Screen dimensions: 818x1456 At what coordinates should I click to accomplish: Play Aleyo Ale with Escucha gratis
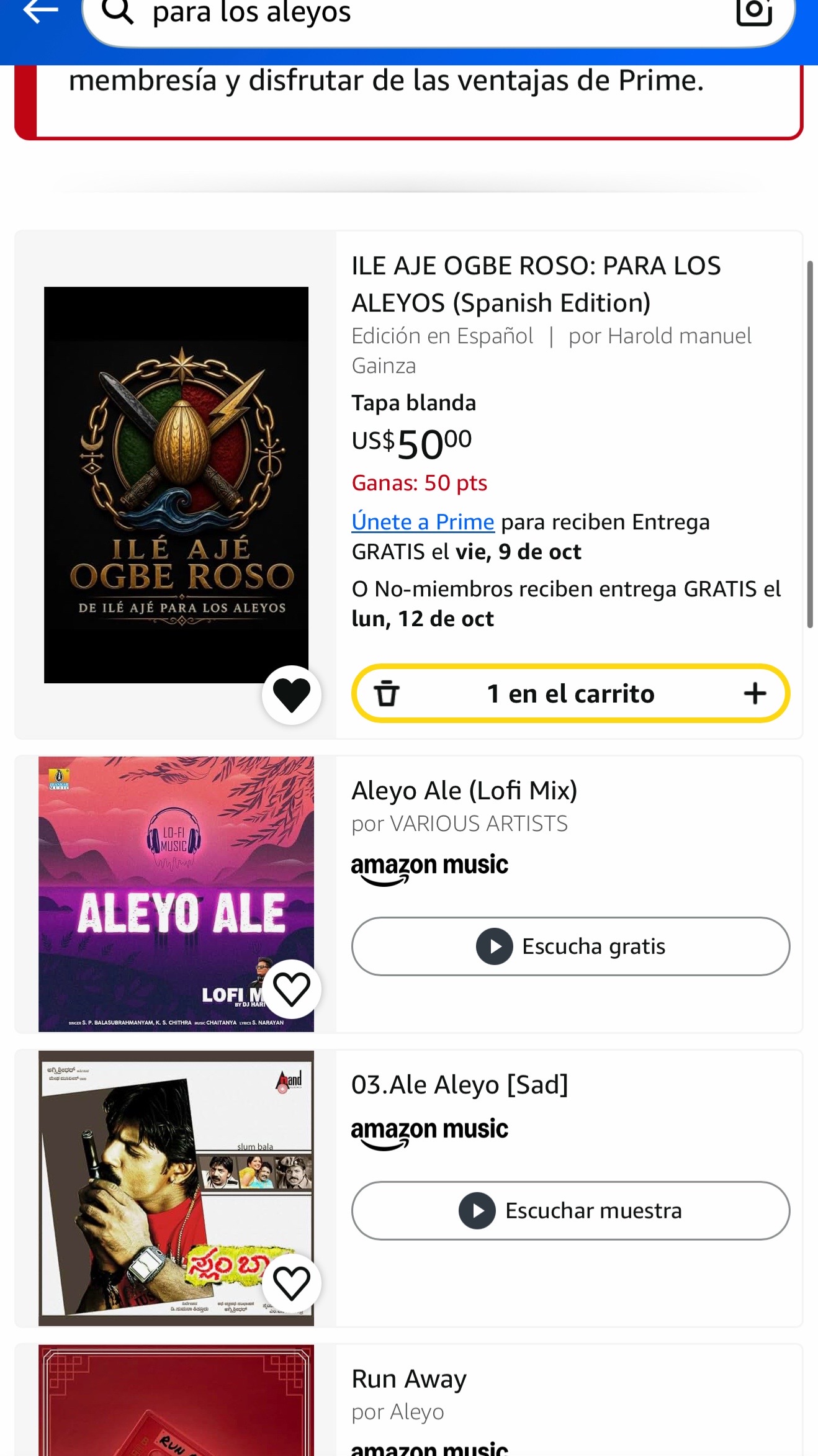[x=570, y=946]
